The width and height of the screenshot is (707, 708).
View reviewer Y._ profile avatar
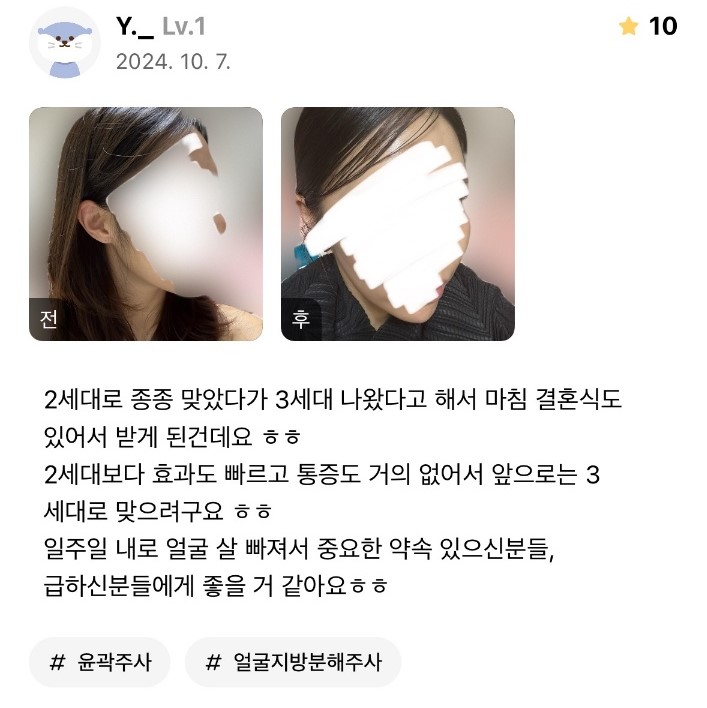pos(65,42)
